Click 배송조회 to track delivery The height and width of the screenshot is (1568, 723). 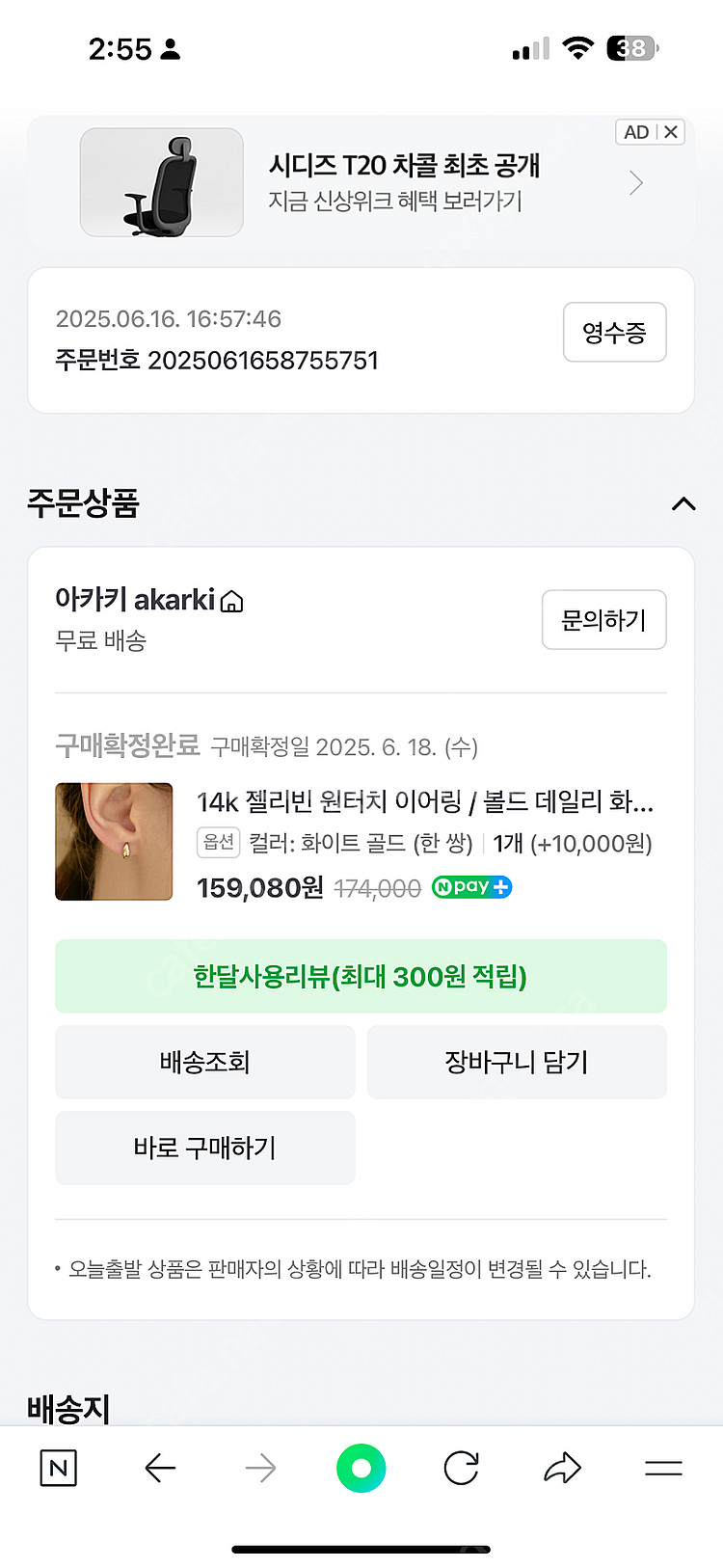tap(205, 1062)
